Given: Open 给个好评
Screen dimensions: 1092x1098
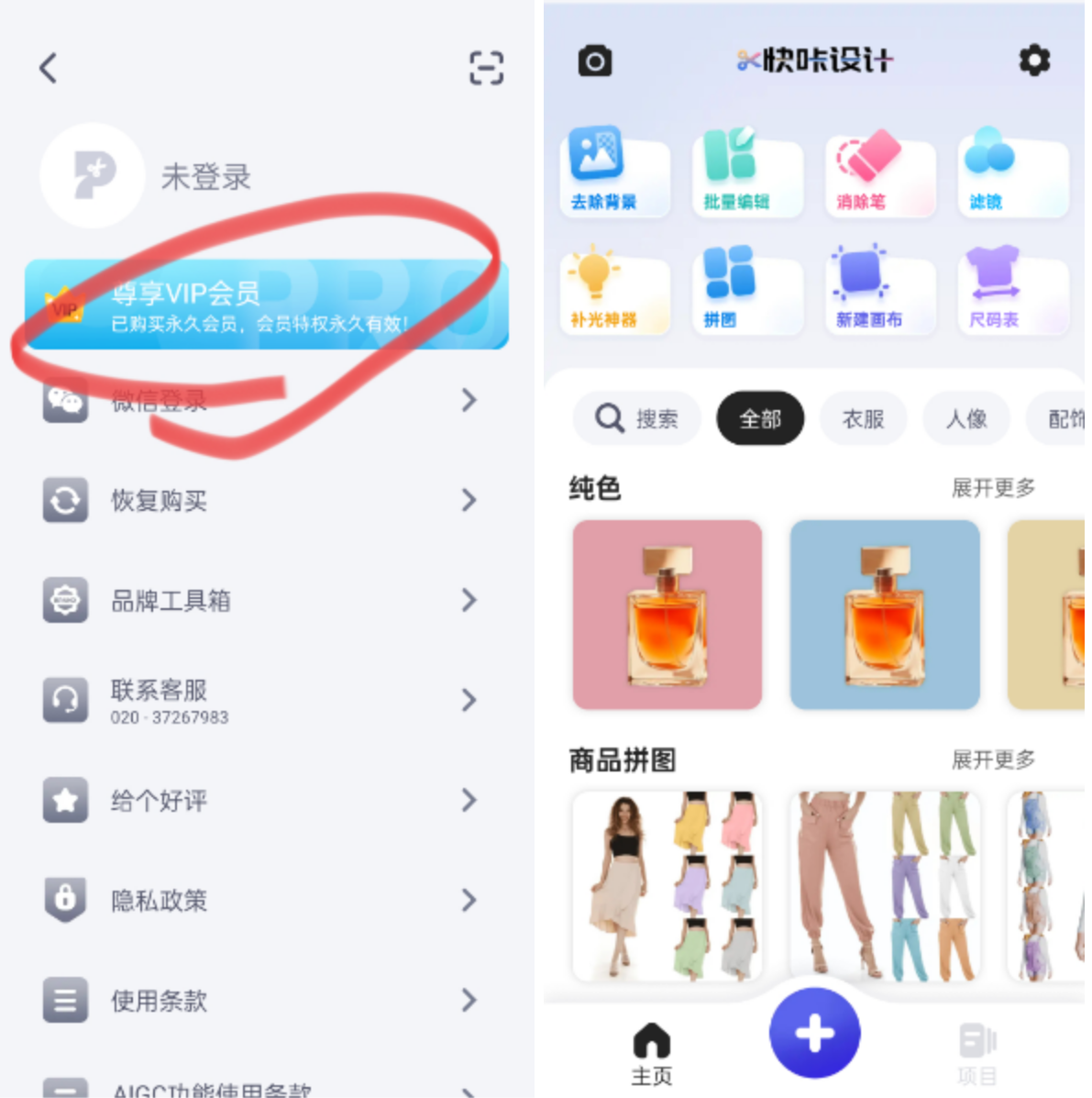Looking at the screenshot, I should click(x=261, y=800).
